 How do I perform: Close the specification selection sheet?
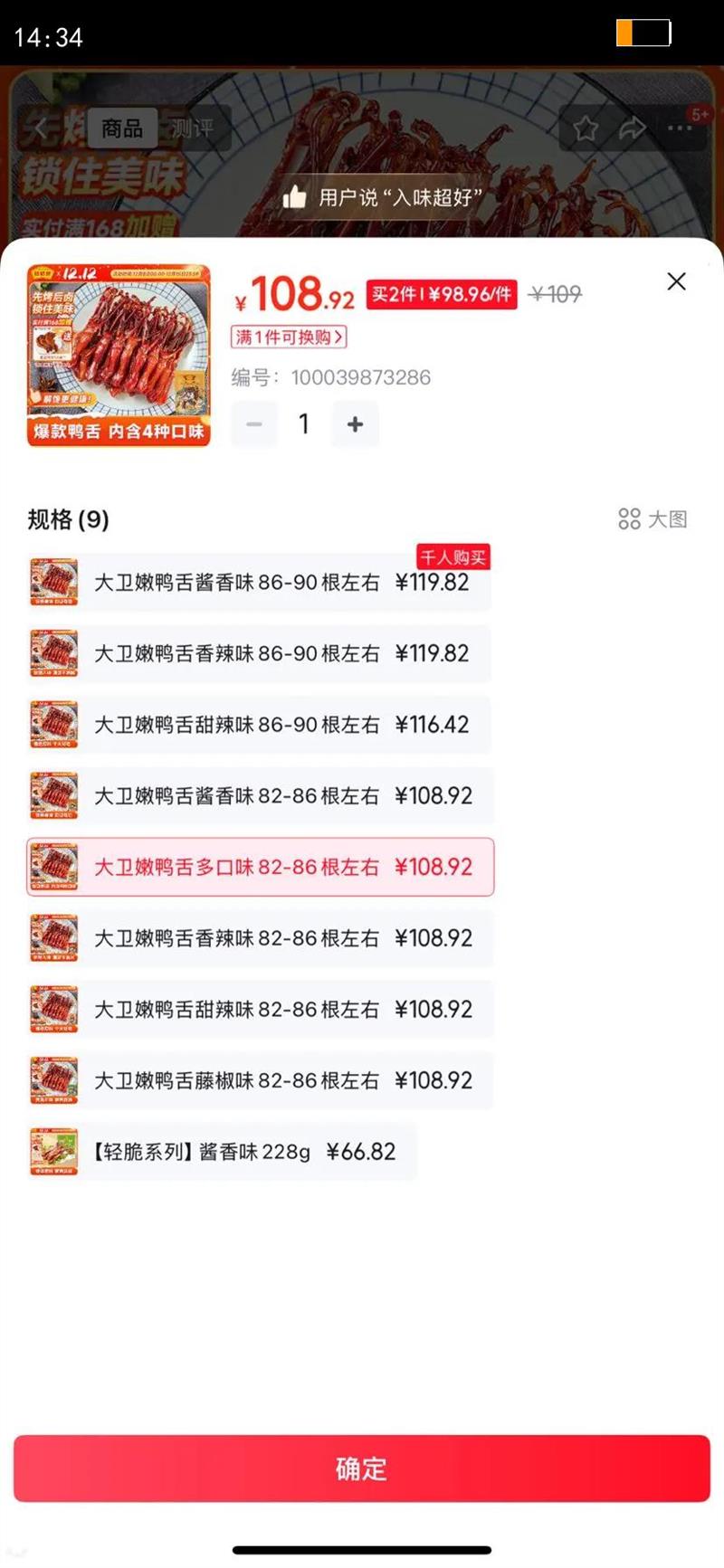(x=676, y=281)
